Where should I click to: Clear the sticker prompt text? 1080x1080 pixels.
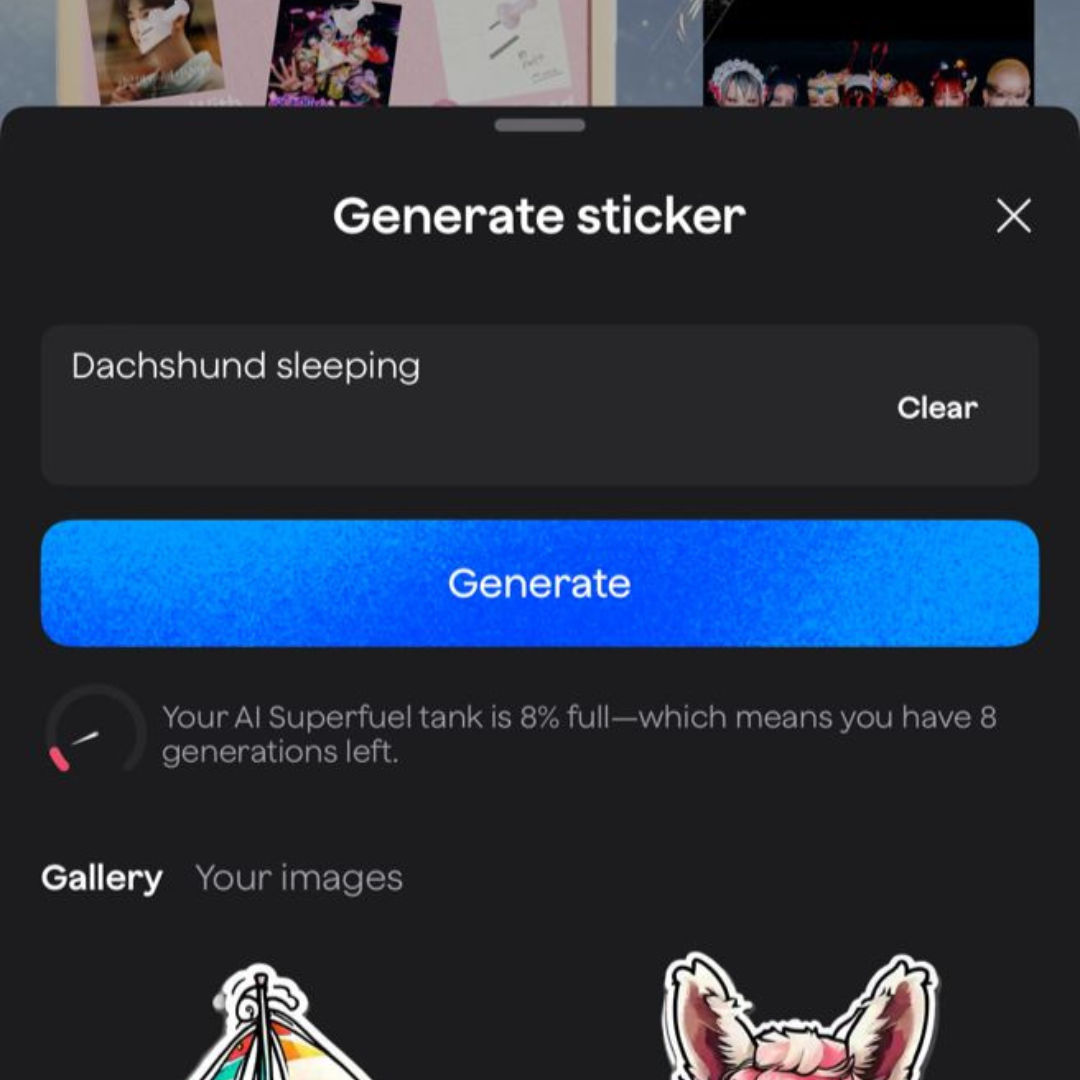coord(936,407)
